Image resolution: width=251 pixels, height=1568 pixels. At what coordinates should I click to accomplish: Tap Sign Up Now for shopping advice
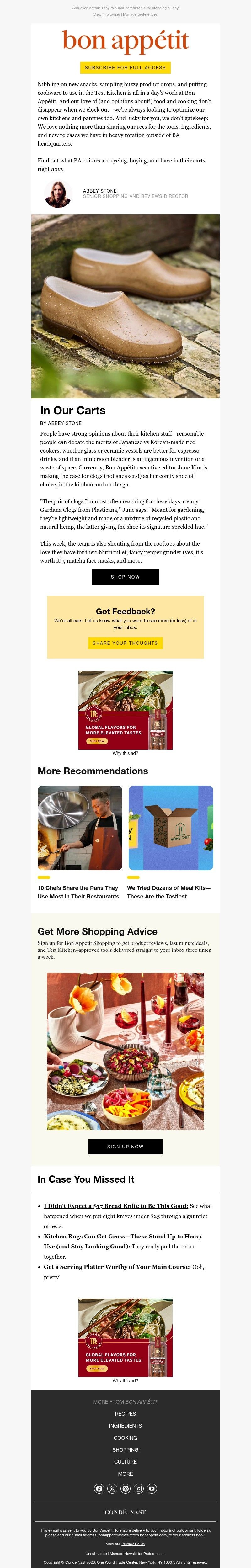(125, 1147)
